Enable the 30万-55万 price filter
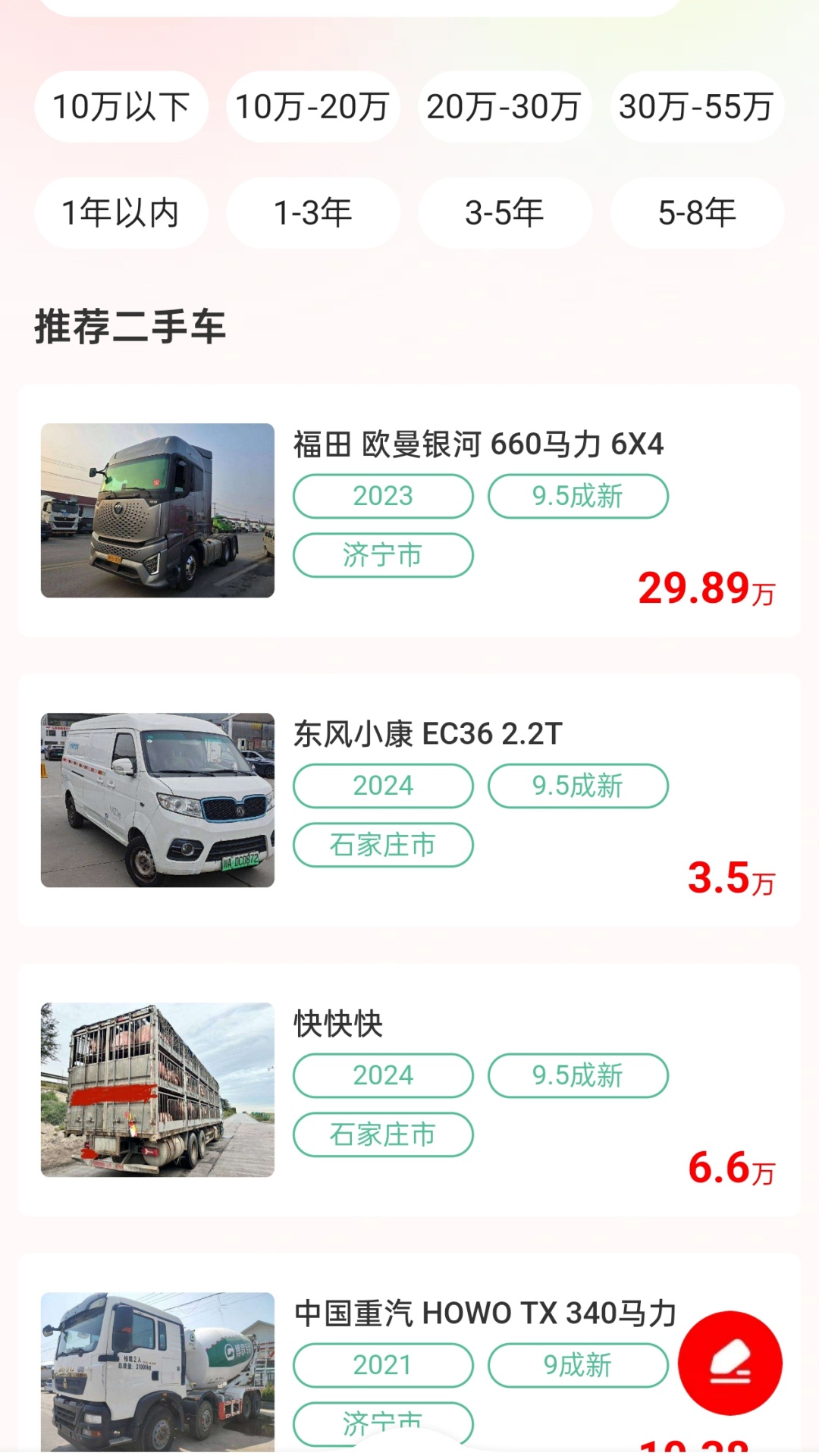819x1456 pixels. [697, 107]
